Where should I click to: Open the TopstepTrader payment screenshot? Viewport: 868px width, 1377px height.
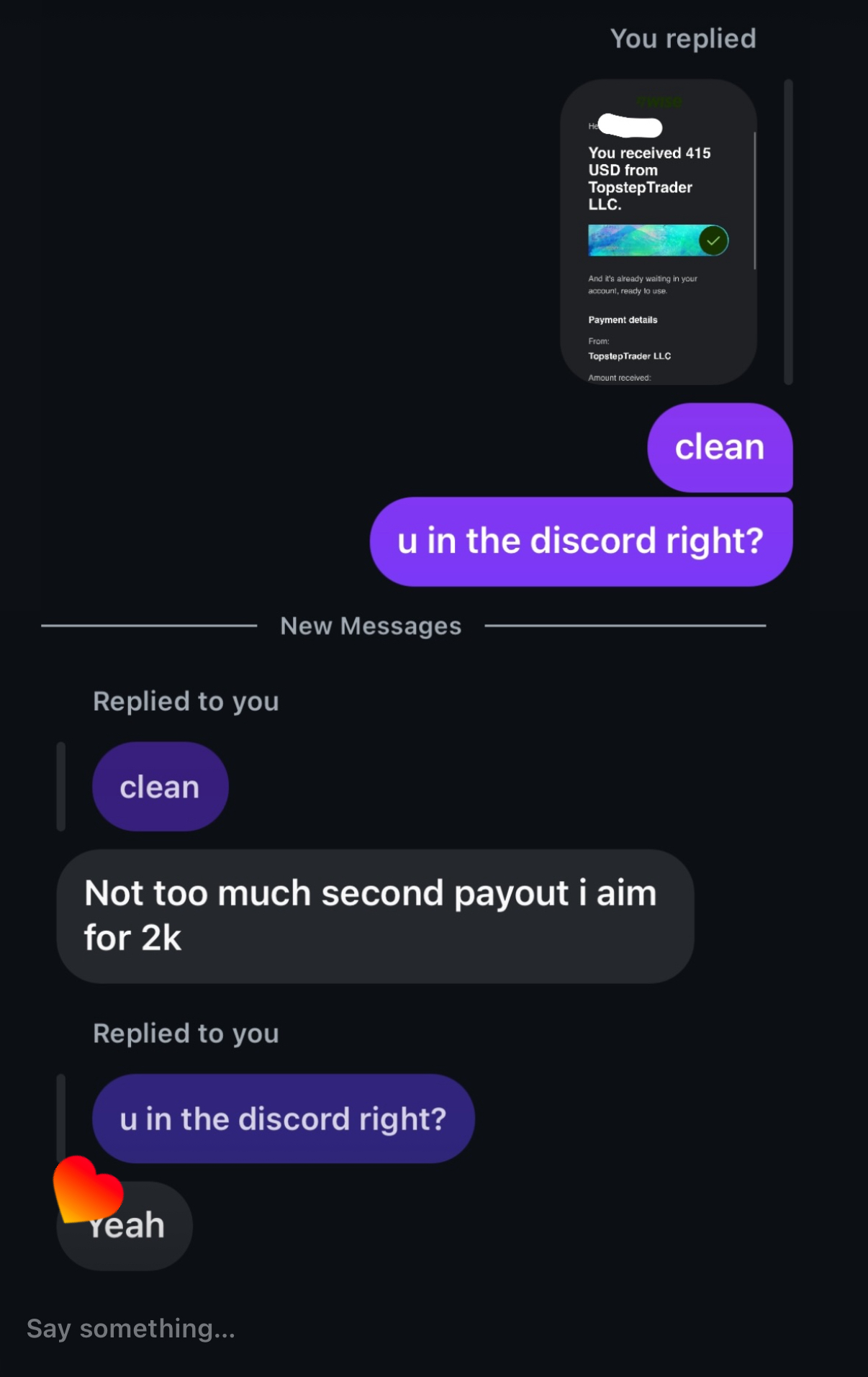(658, 232)
